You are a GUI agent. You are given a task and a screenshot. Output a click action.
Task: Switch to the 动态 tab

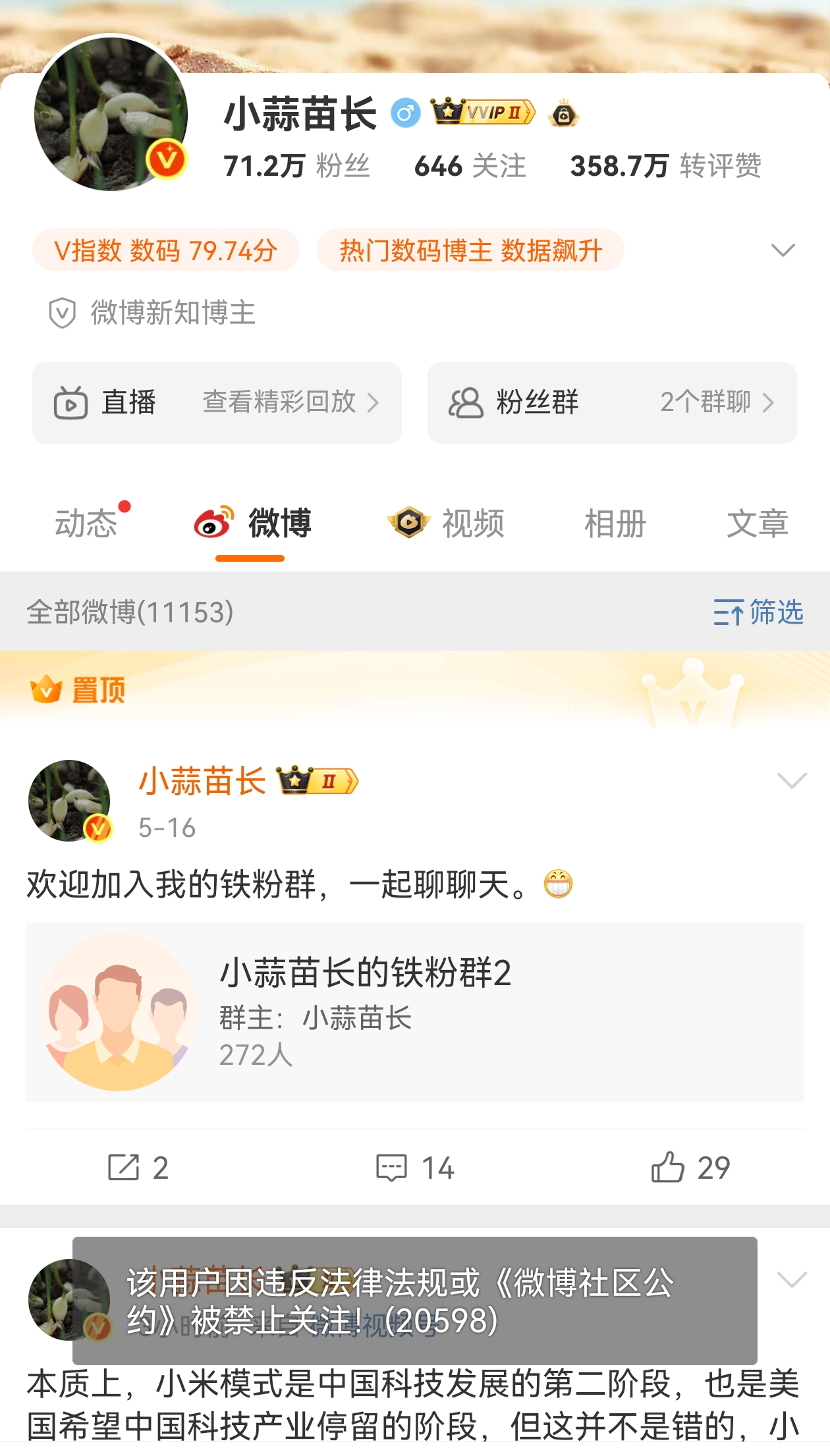coord(86,524)
